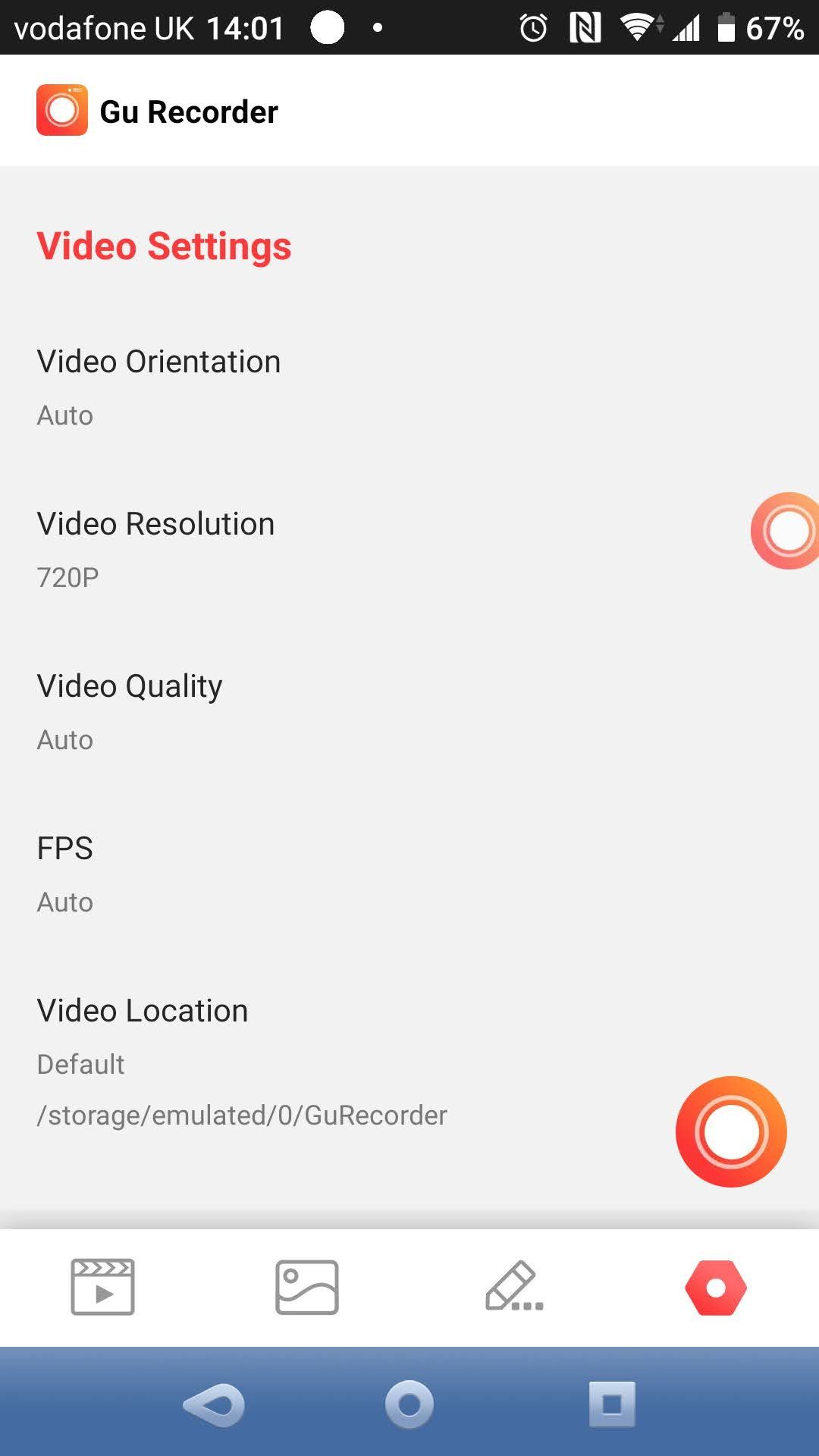
Task: Open the Video Resolution setting
Action: click(x=155, y=524)
